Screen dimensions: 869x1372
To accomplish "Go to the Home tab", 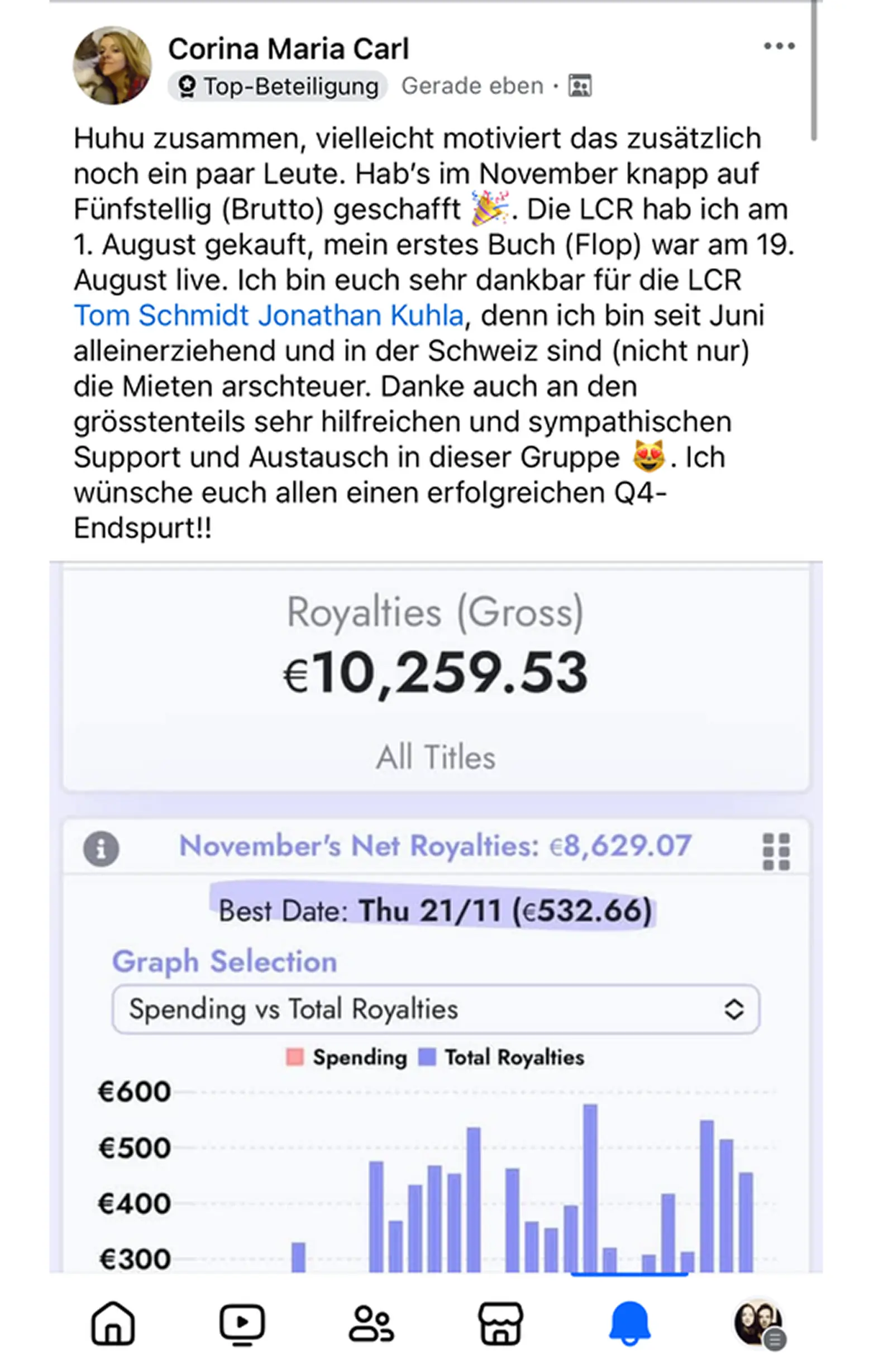I will (113, 1323).
